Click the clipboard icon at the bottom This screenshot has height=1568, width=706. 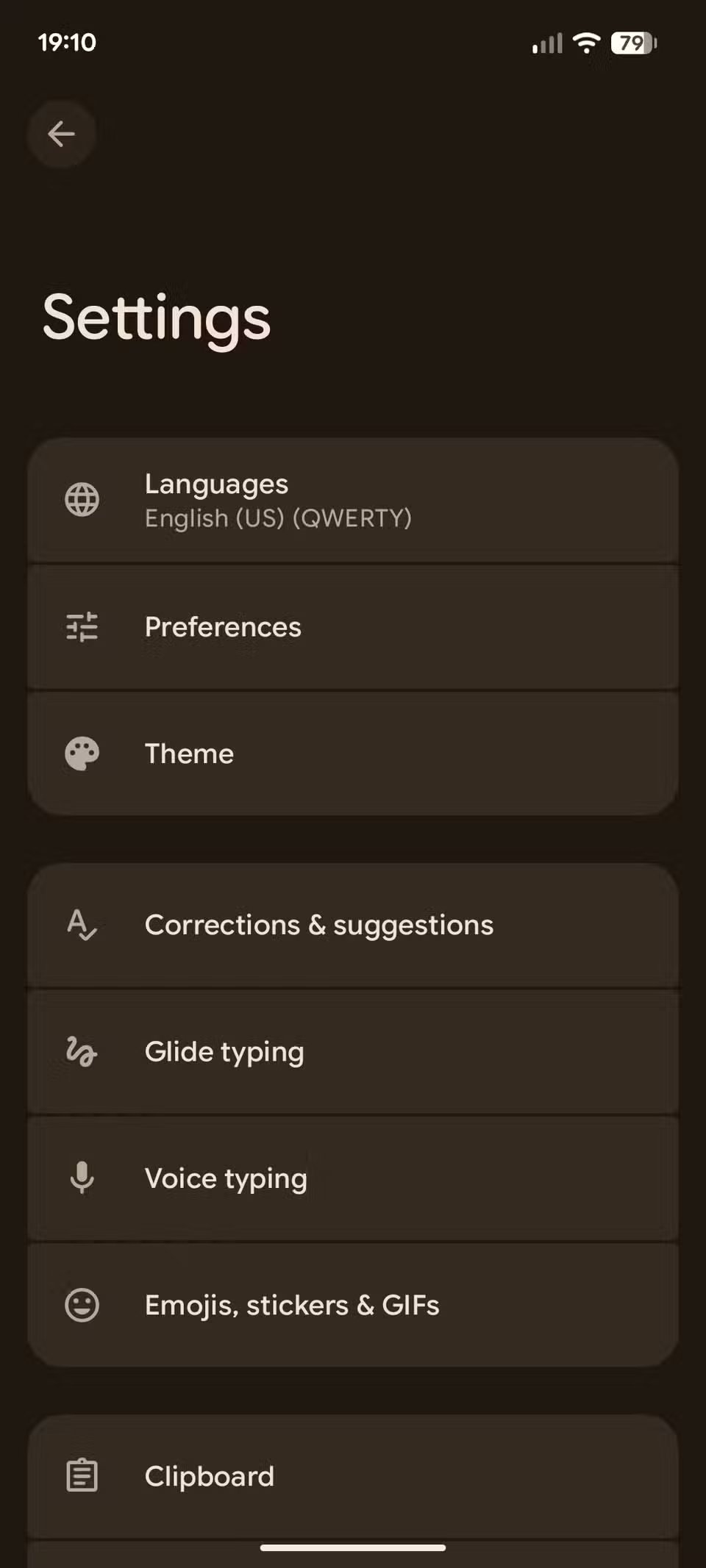pyautogui.click(x=82, y=1475)
